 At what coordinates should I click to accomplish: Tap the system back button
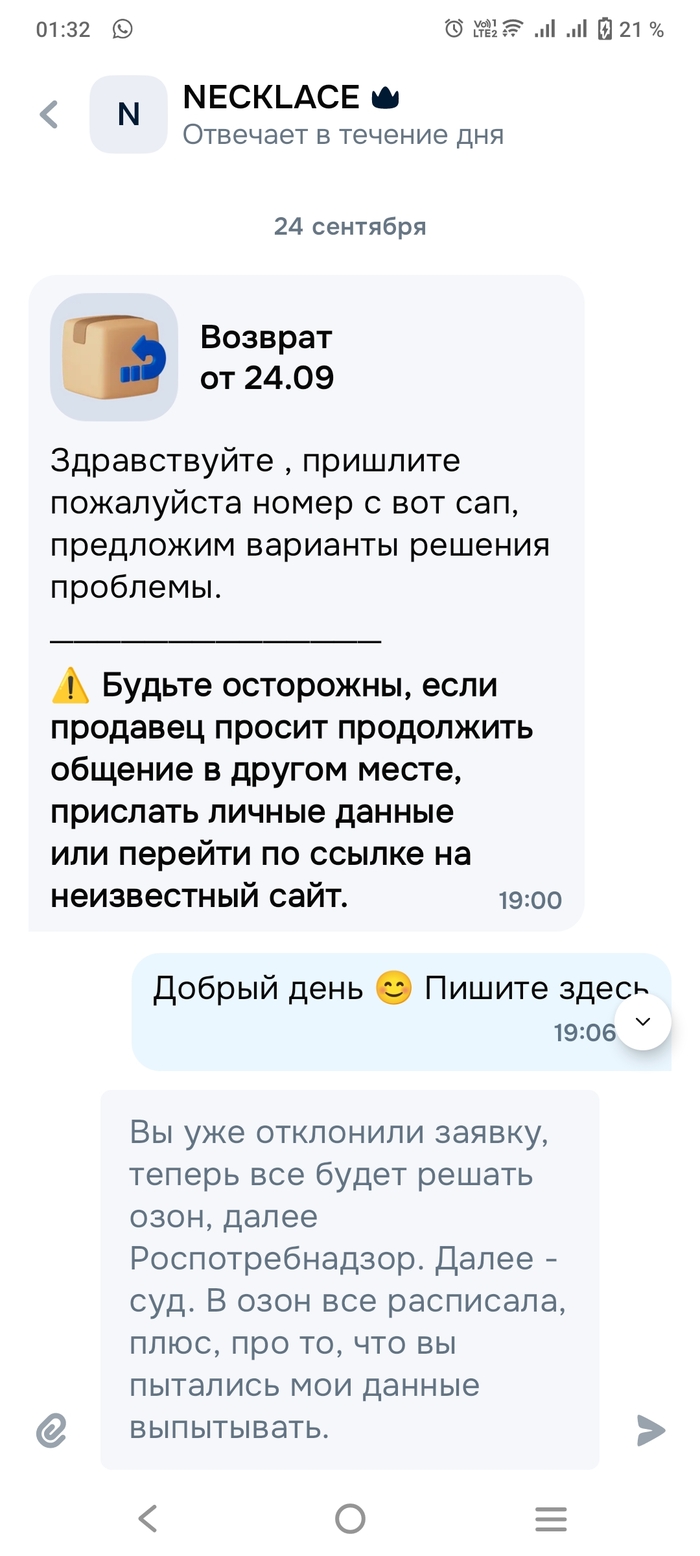point(148,1519)
